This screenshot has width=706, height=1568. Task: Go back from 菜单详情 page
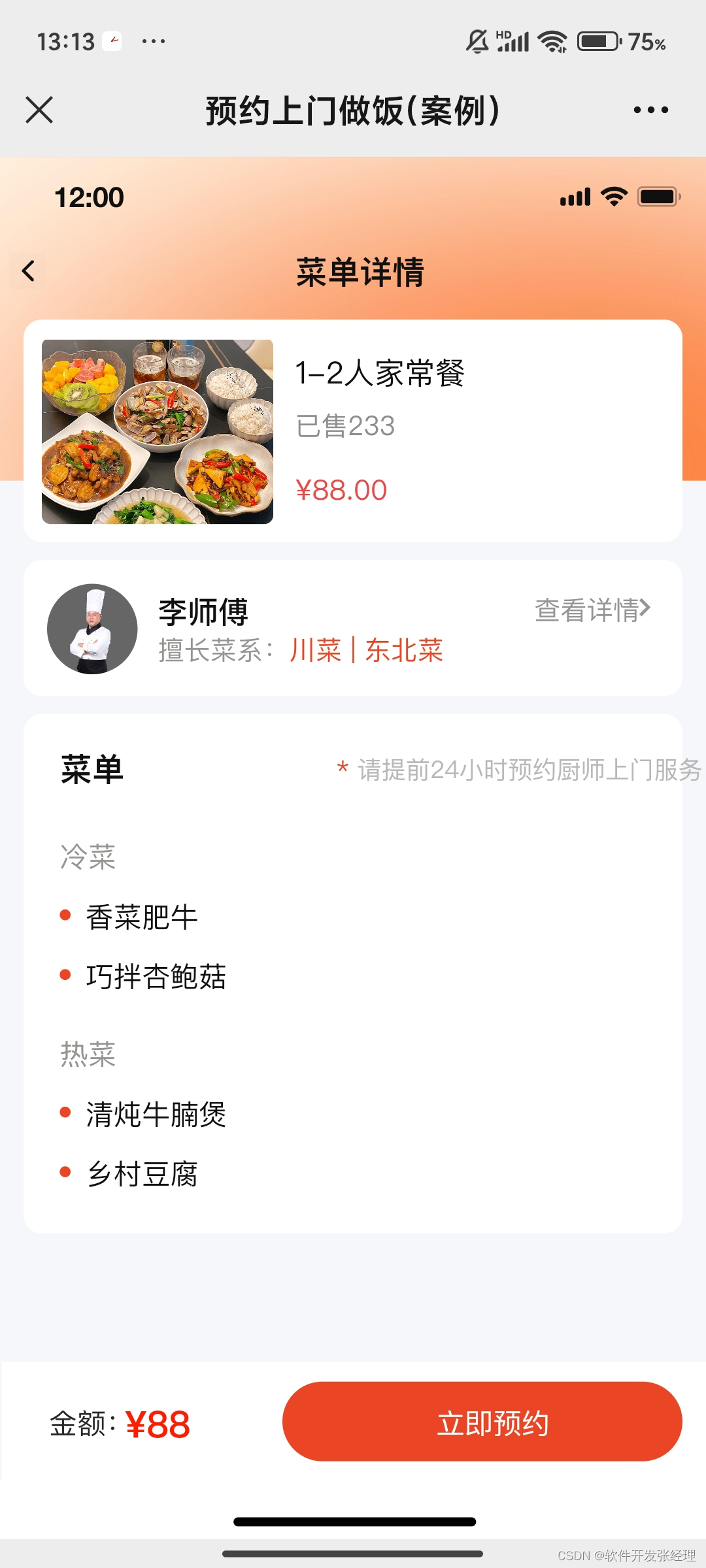(x=28, y=270)
